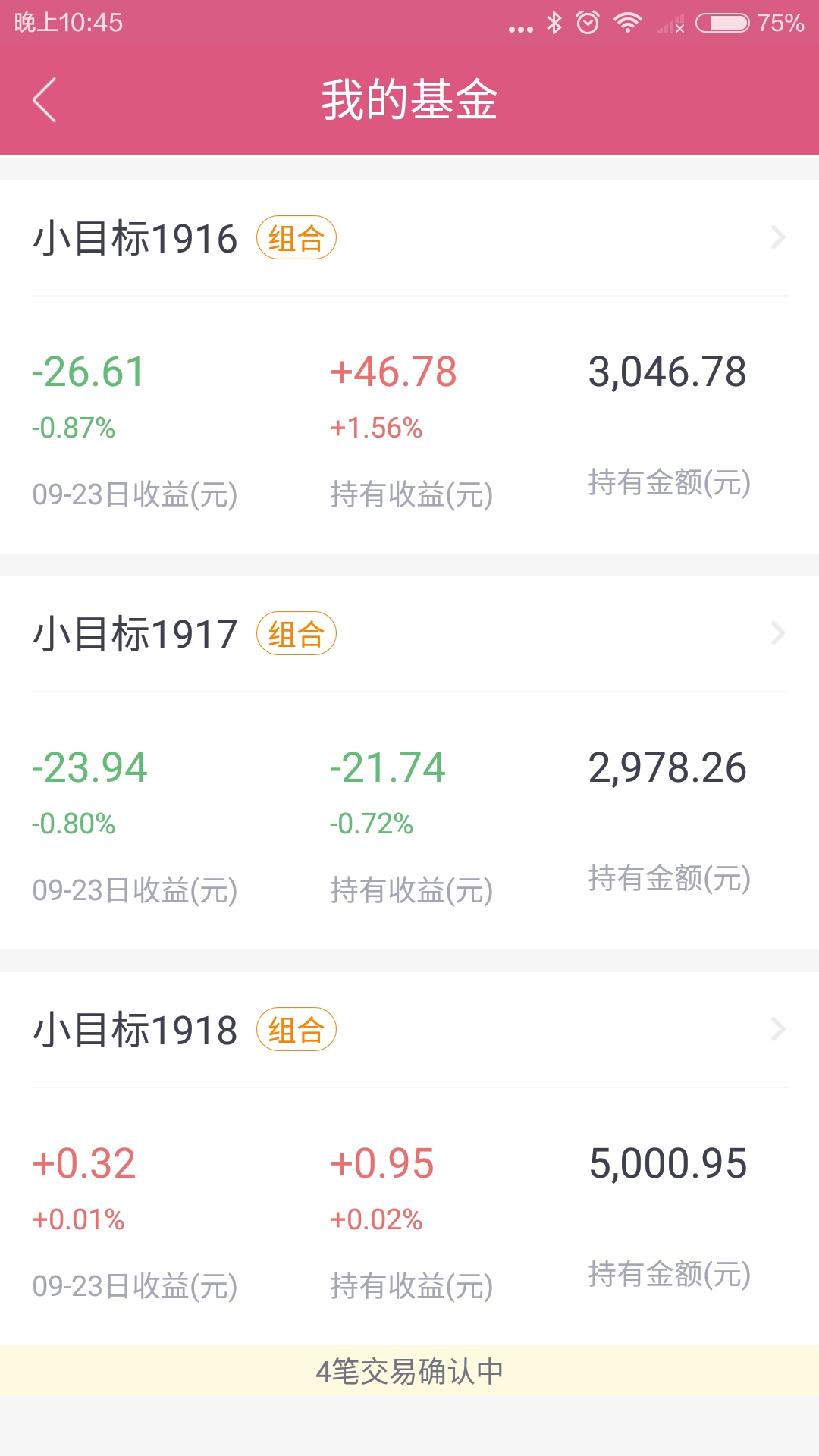Viewport: 819px width, 1456px height.
Task: Go back from 我的基金 page
Action: (45, 99)
